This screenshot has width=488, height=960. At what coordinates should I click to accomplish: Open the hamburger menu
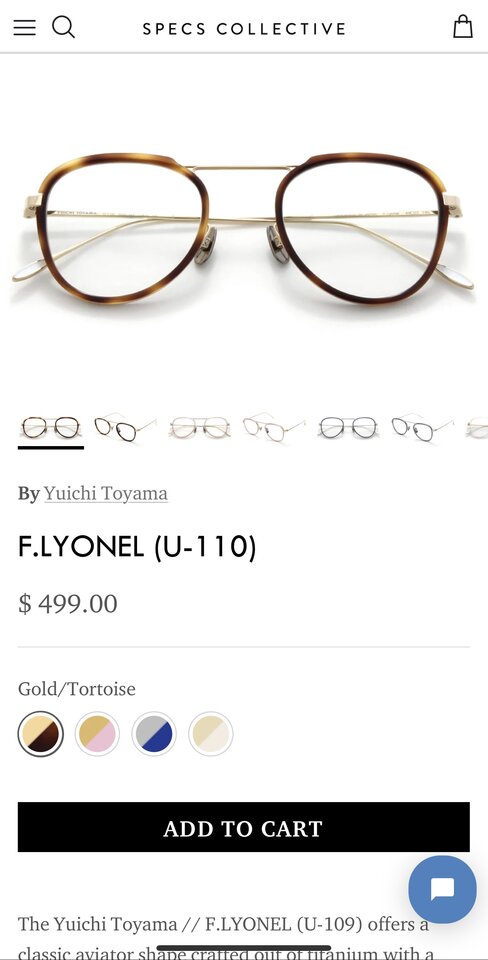point(24,28)
